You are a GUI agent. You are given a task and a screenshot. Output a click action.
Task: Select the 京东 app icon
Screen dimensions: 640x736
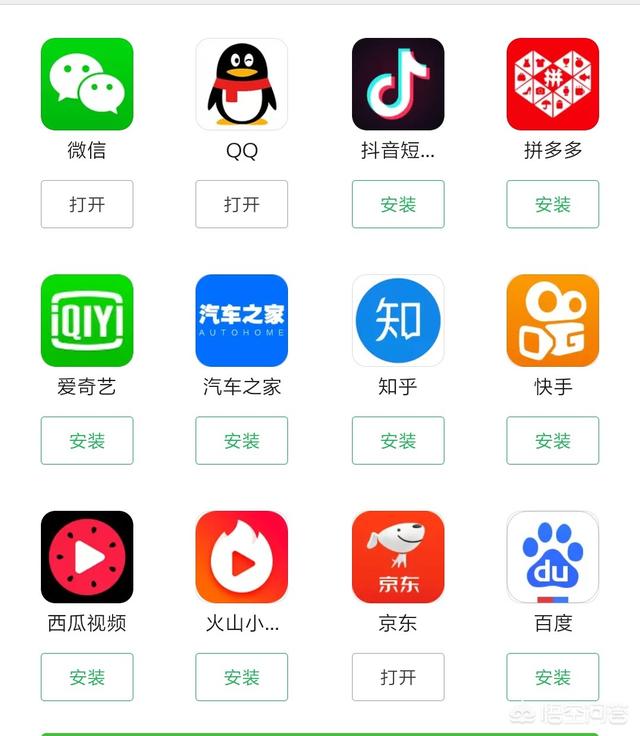[398, 557]
